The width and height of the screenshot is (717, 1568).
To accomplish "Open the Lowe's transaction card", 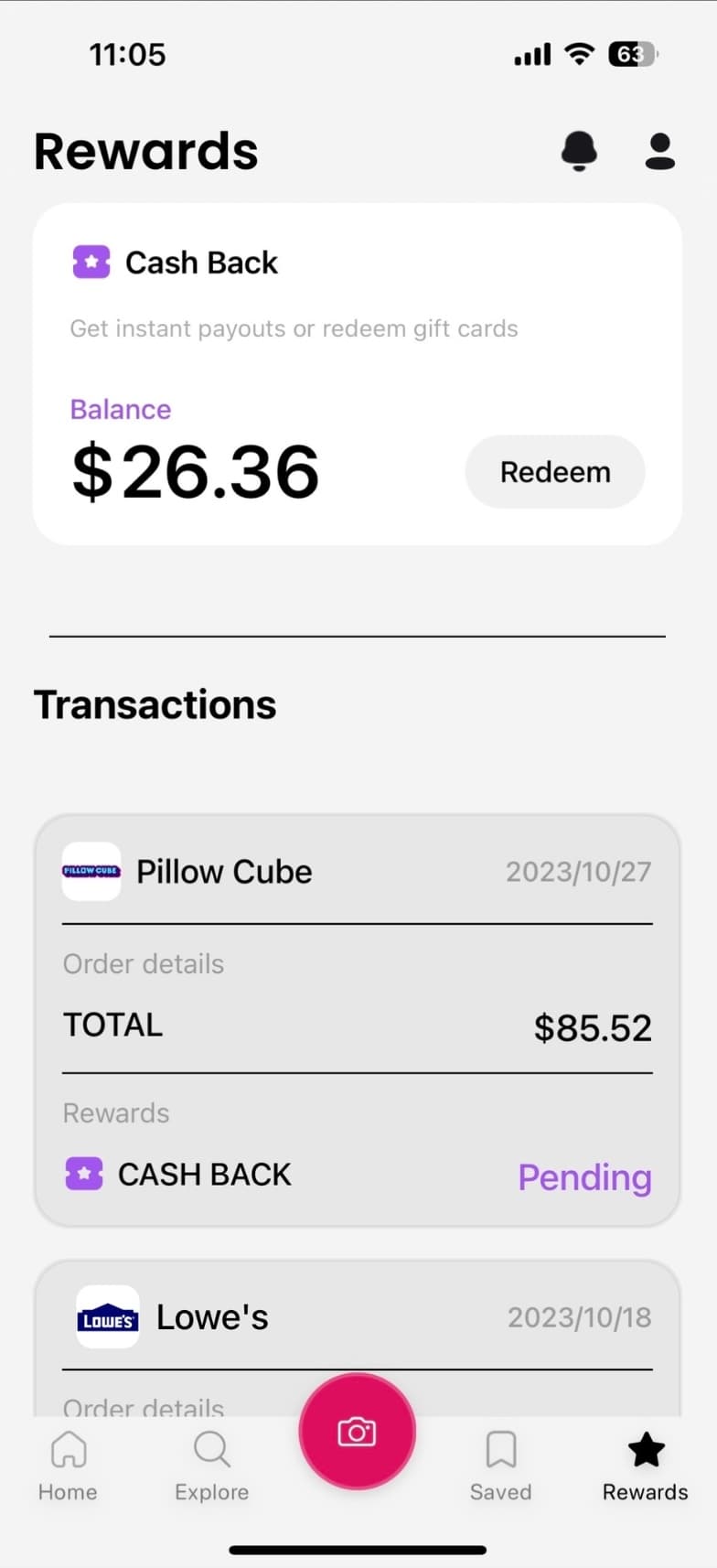I will pos(358,1338).
